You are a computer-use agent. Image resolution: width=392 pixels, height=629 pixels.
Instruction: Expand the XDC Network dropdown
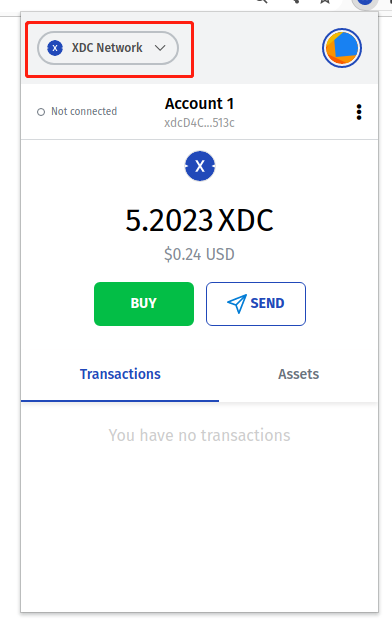click(108, 48)
